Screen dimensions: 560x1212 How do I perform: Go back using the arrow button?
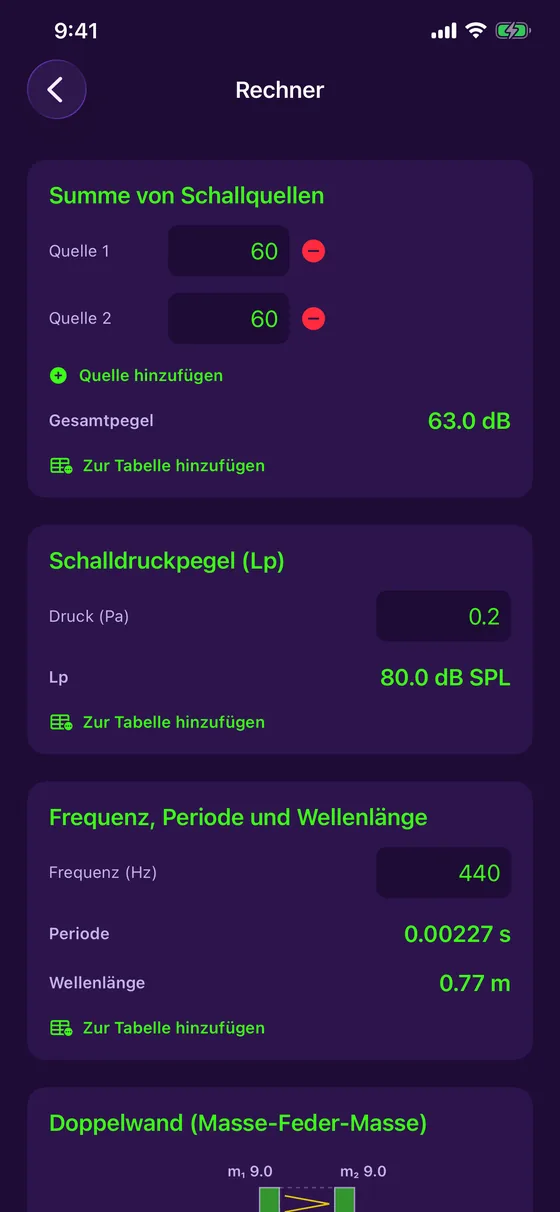56,90
